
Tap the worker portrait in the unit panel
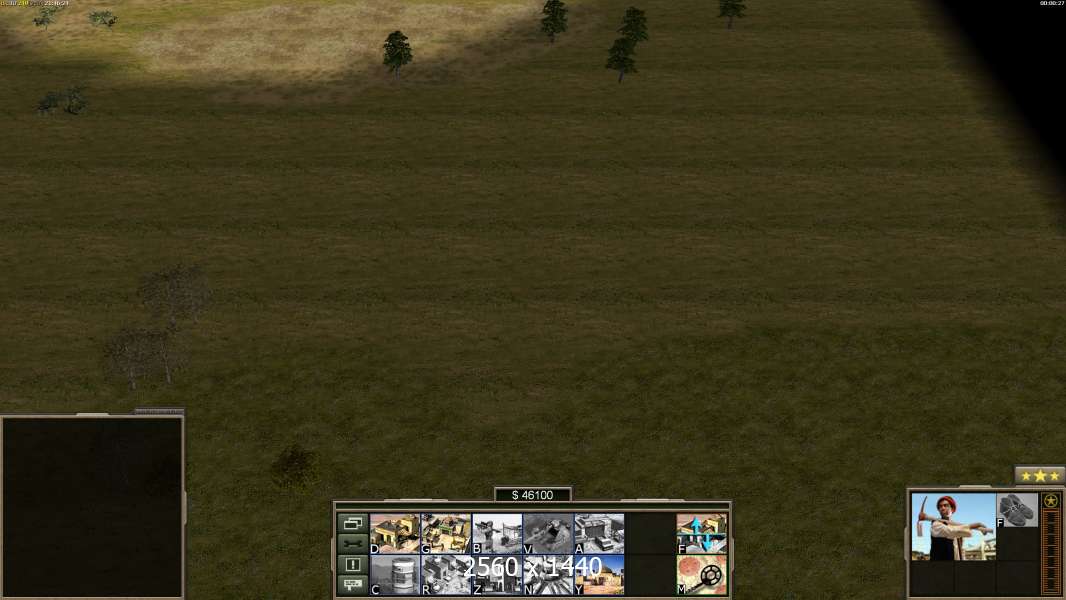[x=953, y=527]
